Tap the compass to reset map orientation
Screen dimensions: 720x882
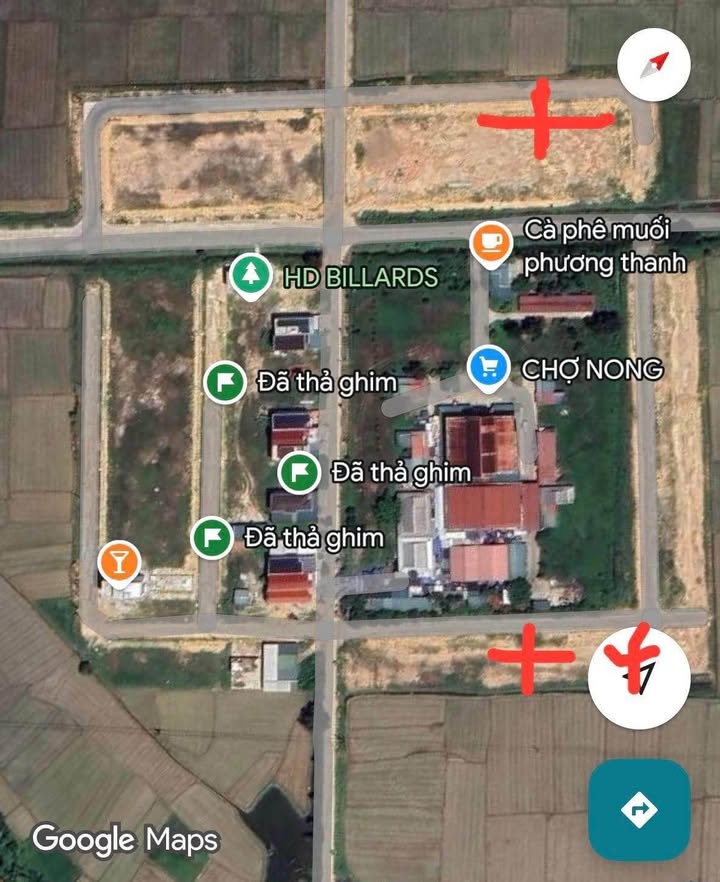(x=654, y=65)
